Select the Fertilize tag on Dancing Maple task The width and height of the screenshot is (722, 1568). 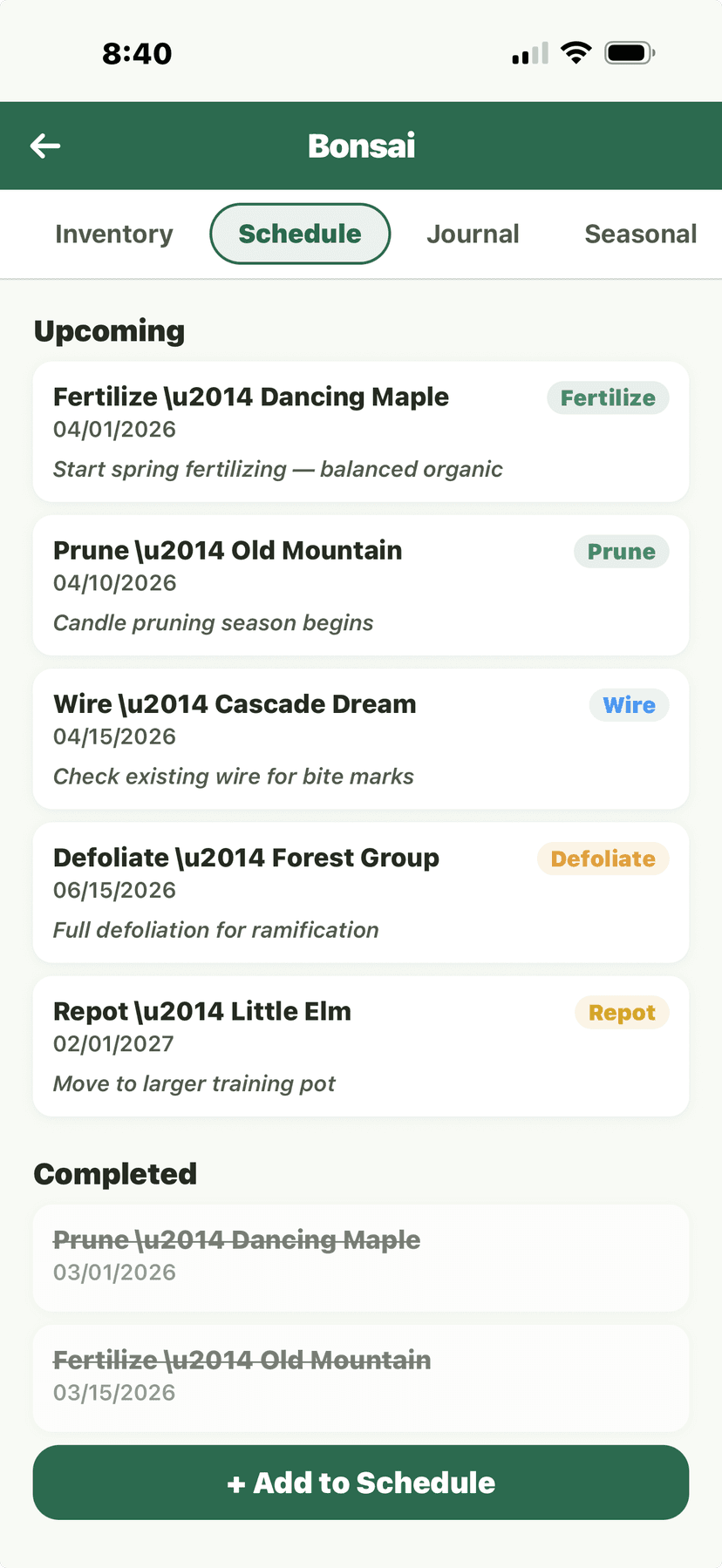coord(608,397)
